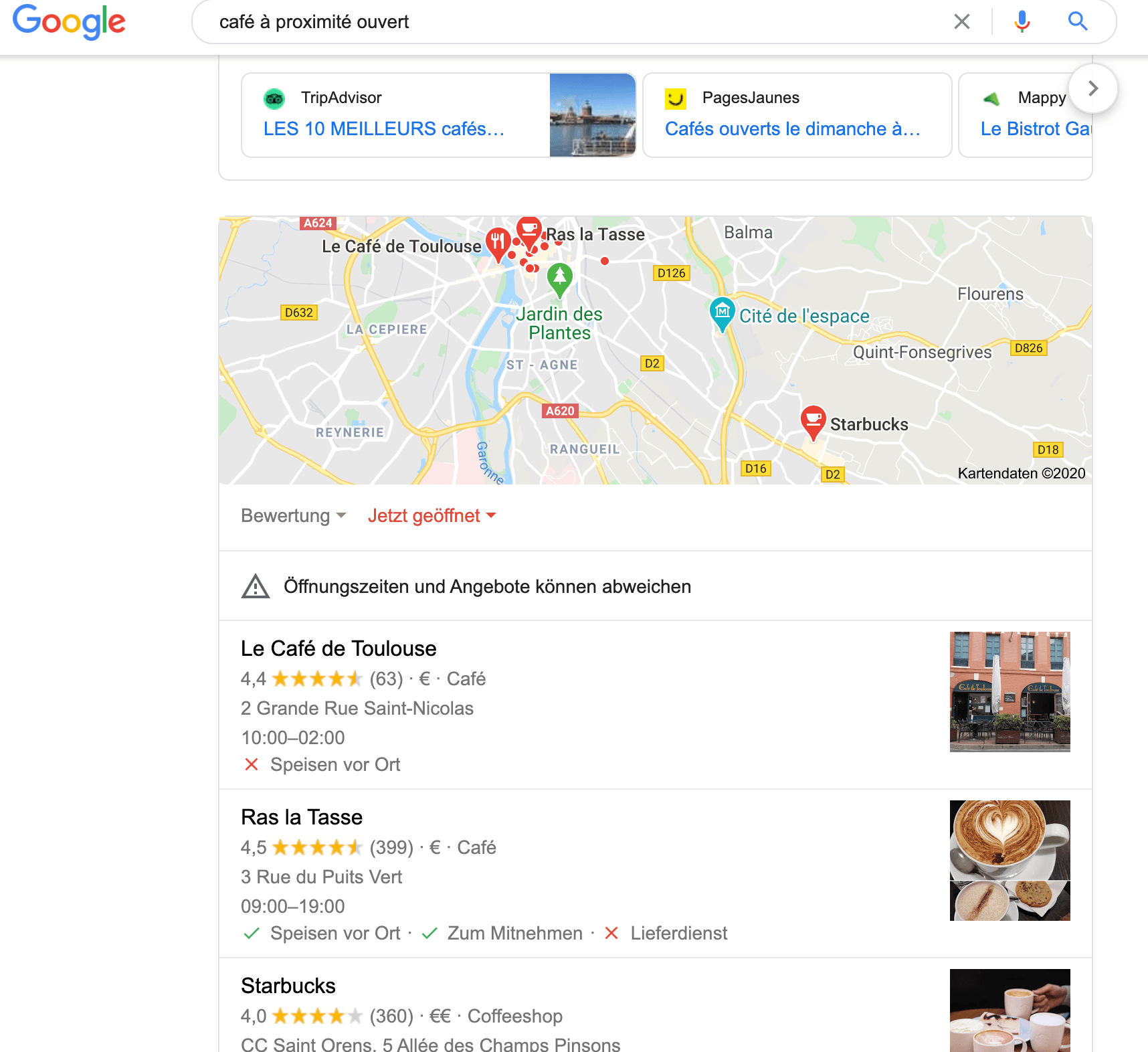Clear the search text
The image size is (1148, 1052).
[x=961, y=22]
